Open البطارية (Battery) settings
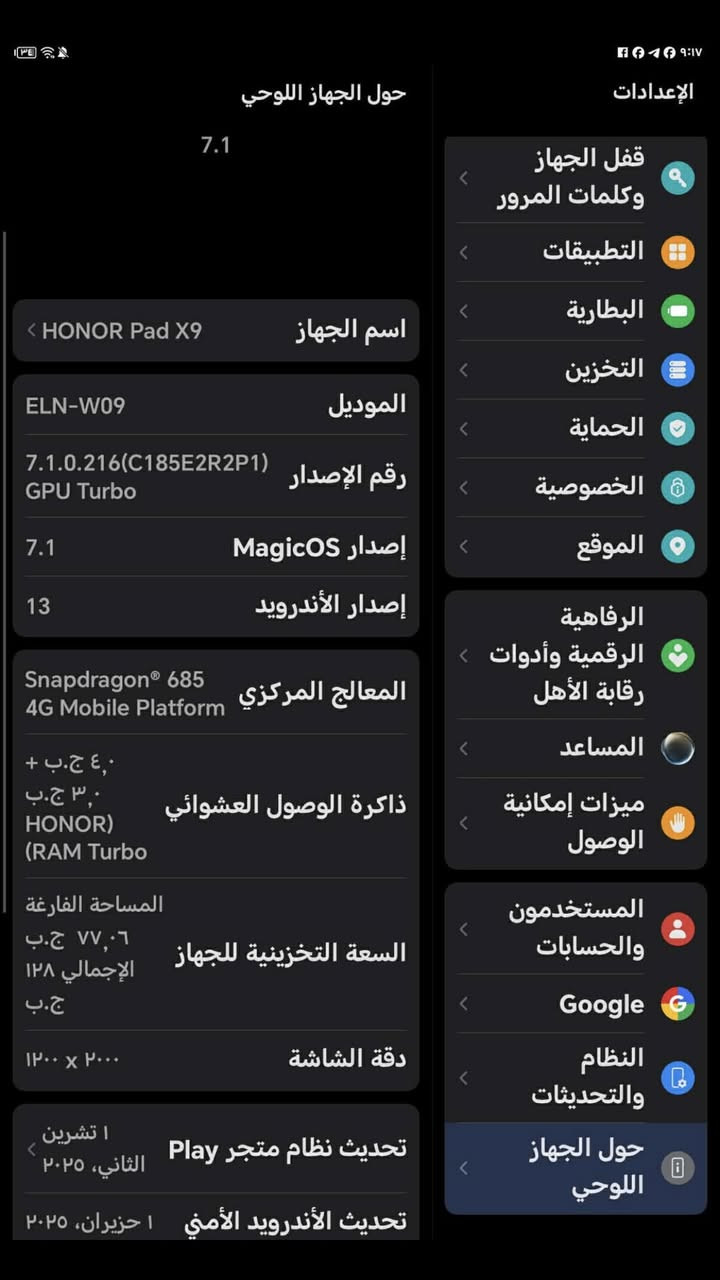 coord(575,310)
